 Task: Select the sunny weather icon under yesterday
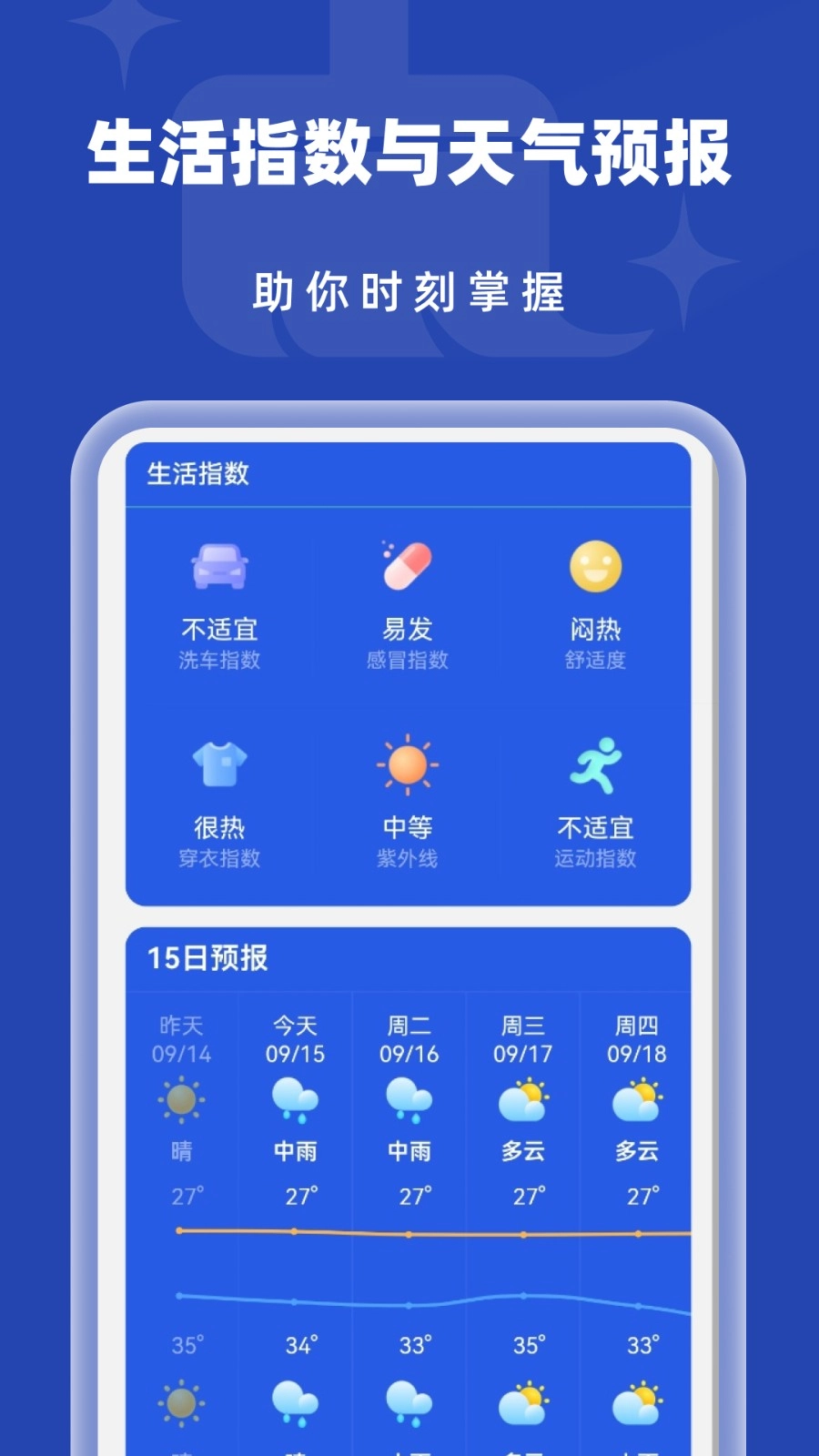[180, 1101]
